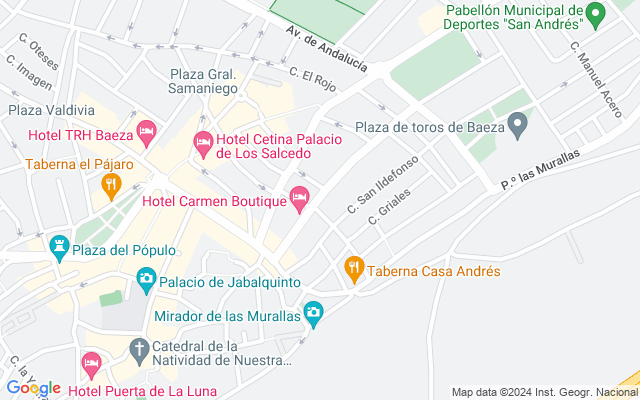Image resolution: width=640 pixels, height=400 pixels.
Task: Tap the Palacio de Jabalquinto camera marker
Action: click(146, 281)
